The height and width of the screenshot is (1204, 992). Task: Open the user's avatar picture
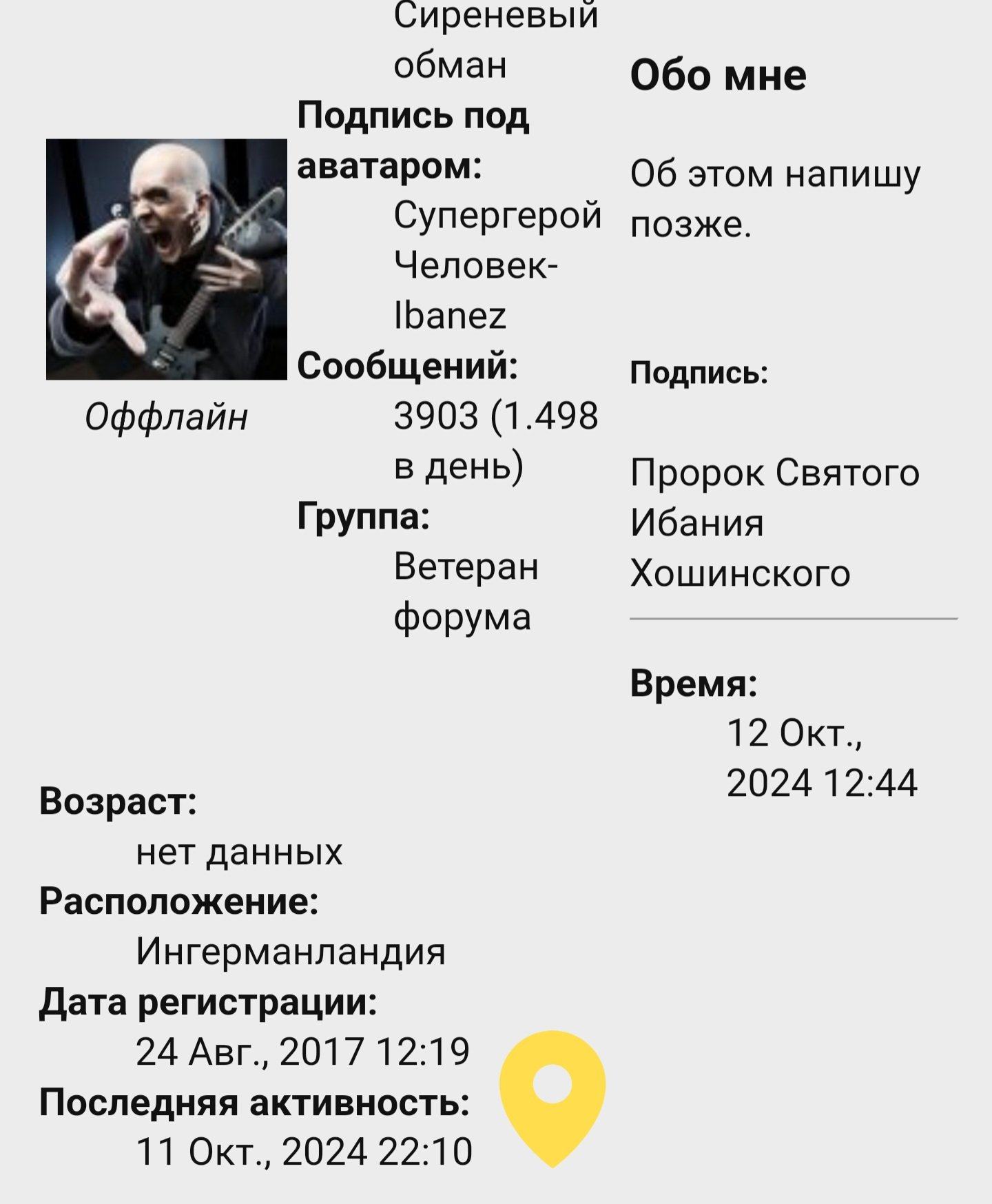coord(167,259)
